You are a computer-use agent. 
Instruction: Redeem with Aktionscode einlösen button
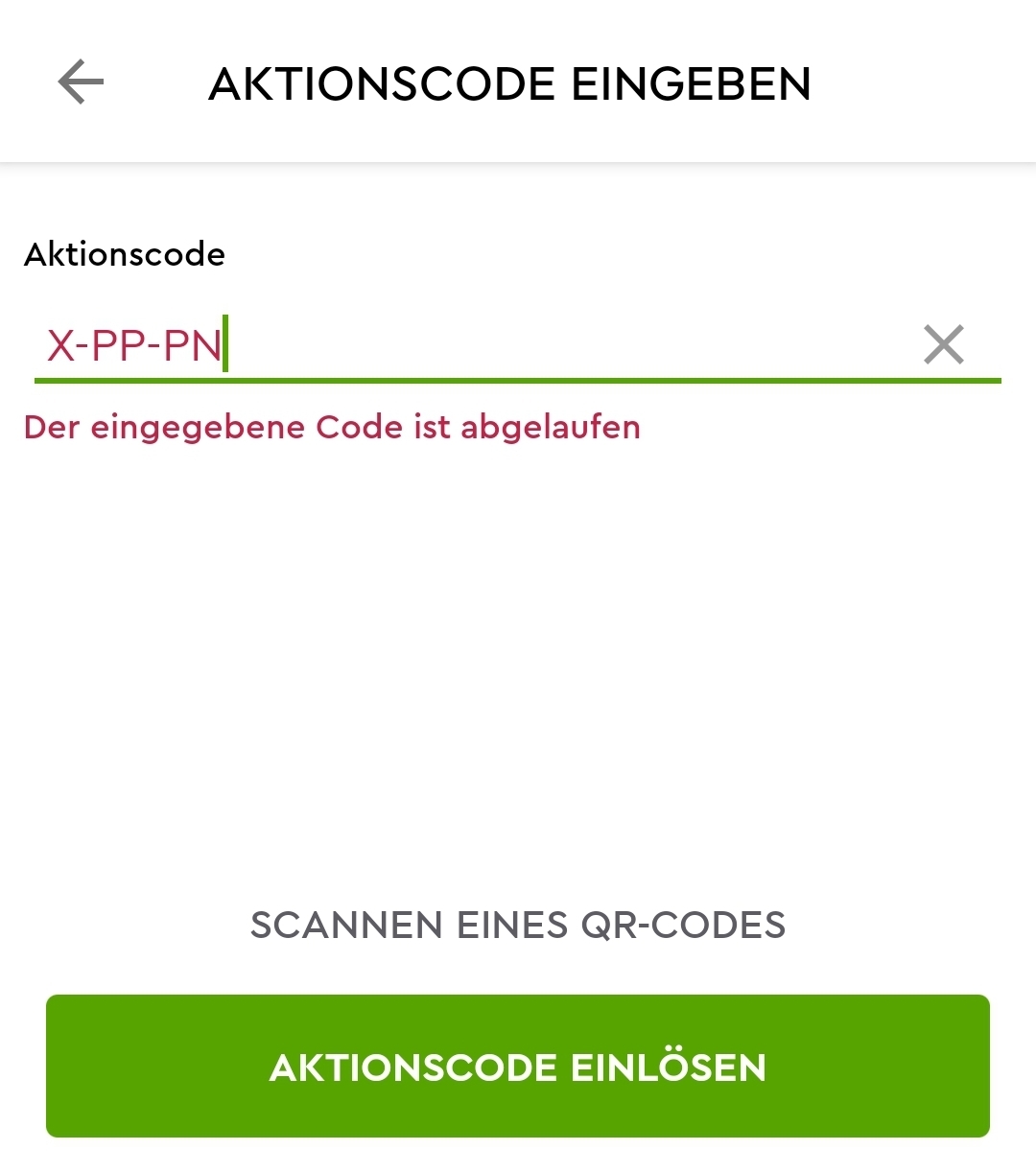coord(518,1067)
